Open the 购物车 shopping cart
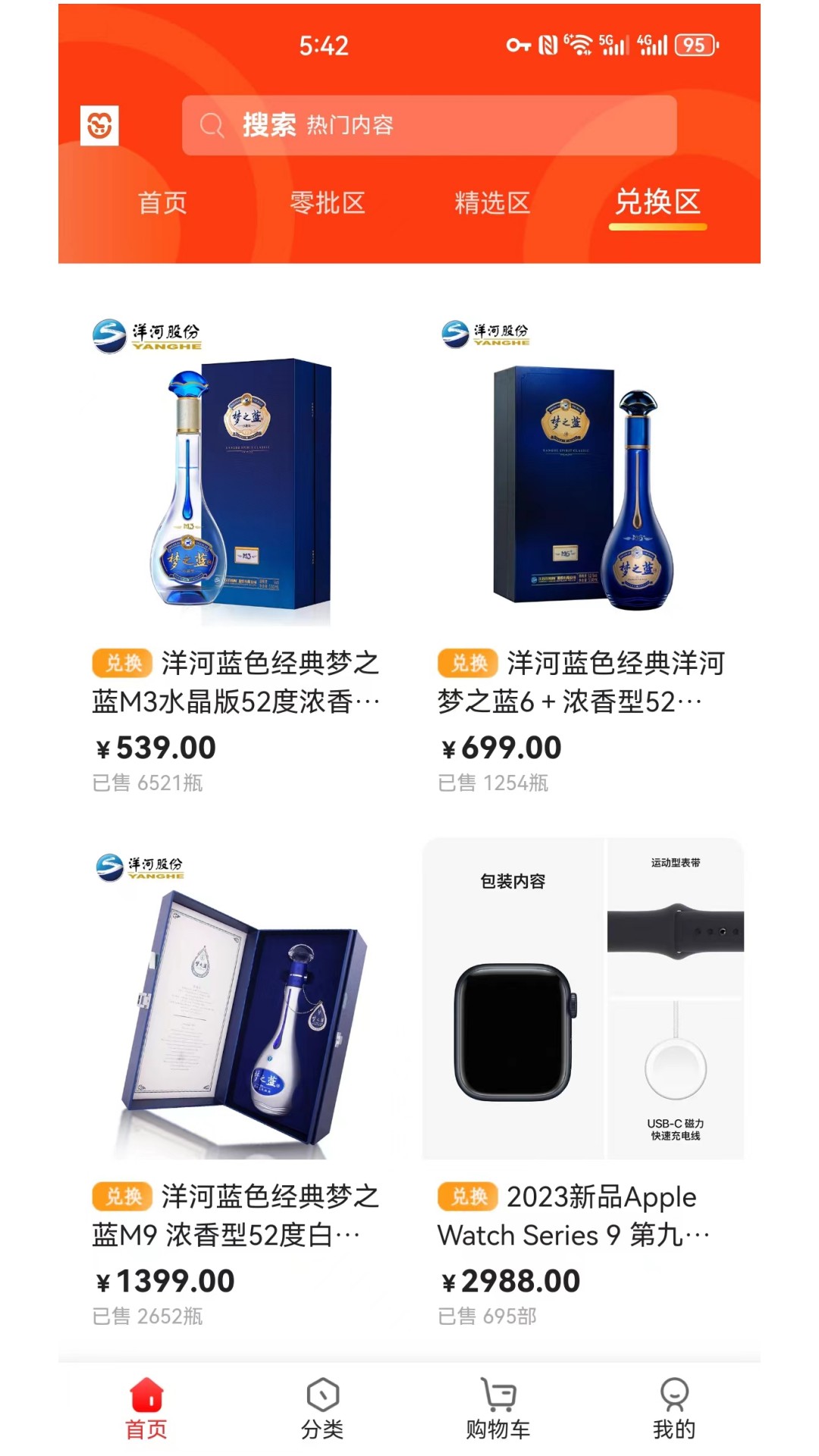Image resolution: width=819 pixels, height=1456 pixels. tap(498, 1409)
